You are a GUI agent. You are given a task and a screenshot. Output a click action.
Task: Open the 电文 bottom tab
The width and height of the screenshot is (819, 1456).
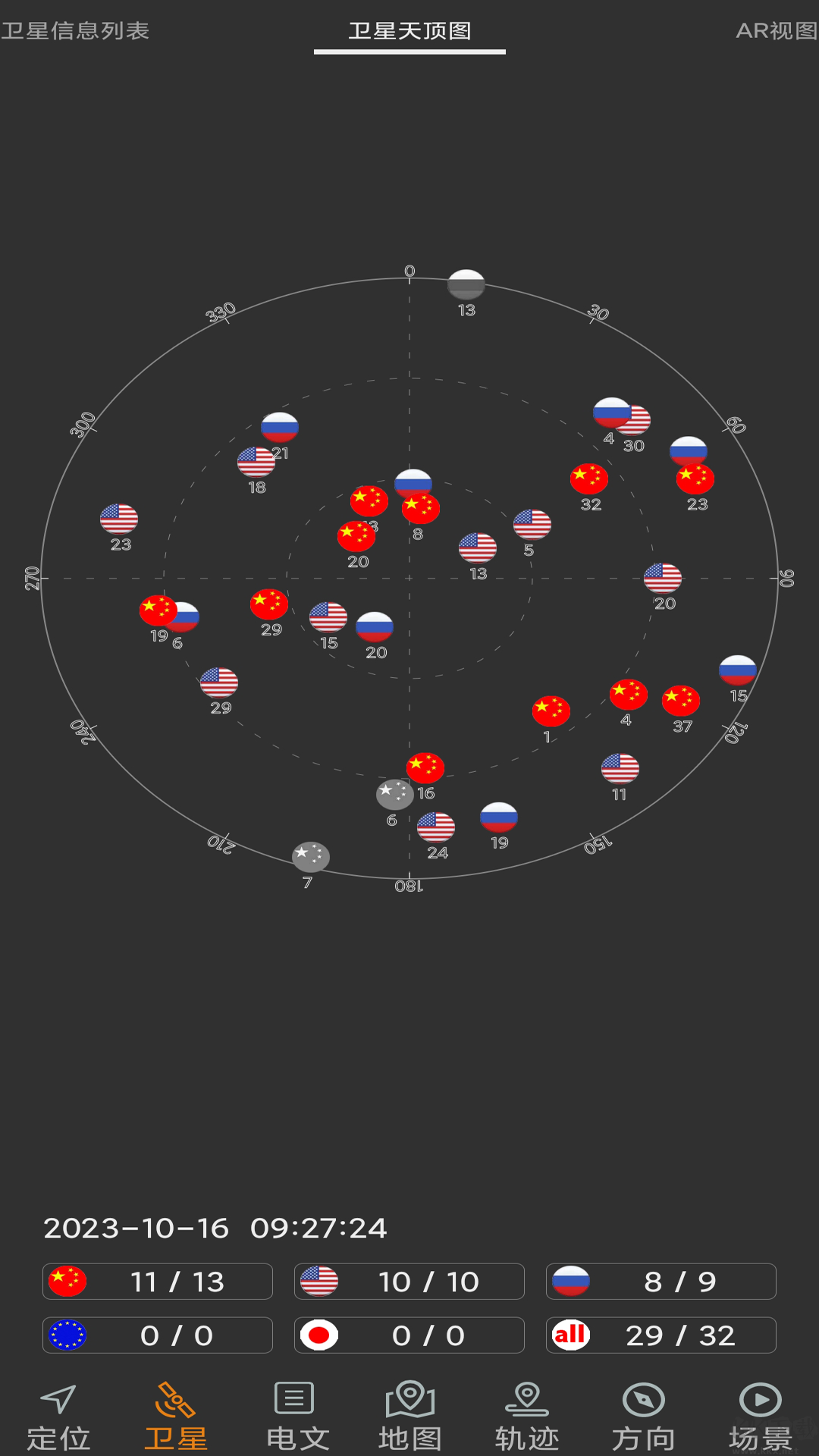297,1417
